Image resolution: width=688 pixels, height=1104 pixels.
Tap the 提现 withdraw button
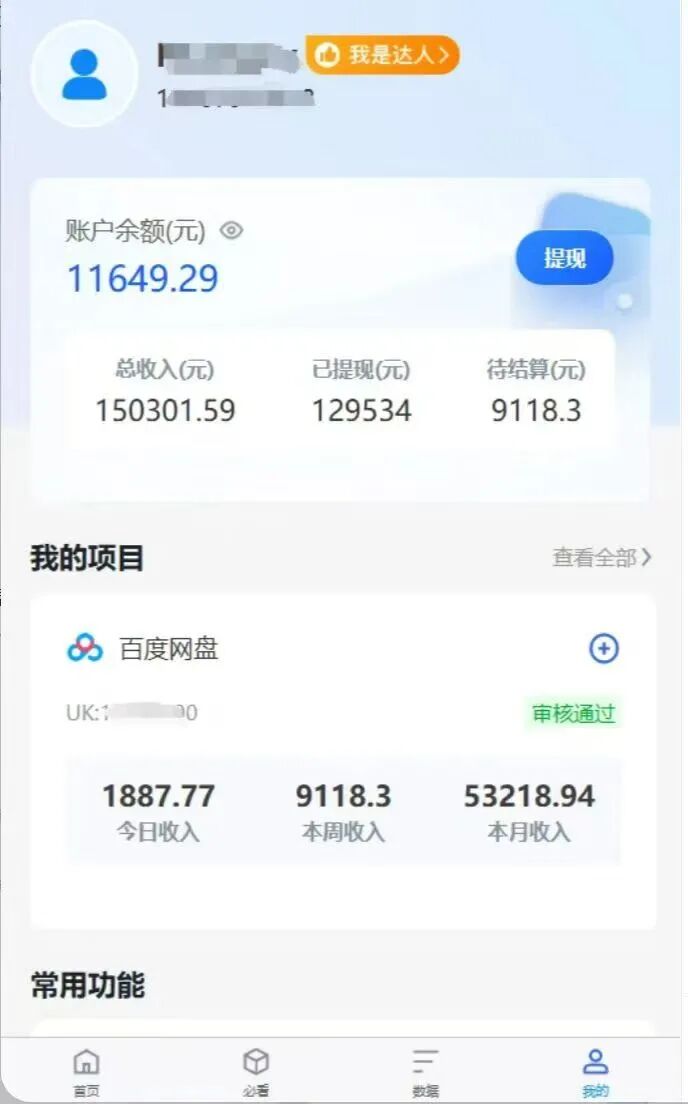point(564,258)
